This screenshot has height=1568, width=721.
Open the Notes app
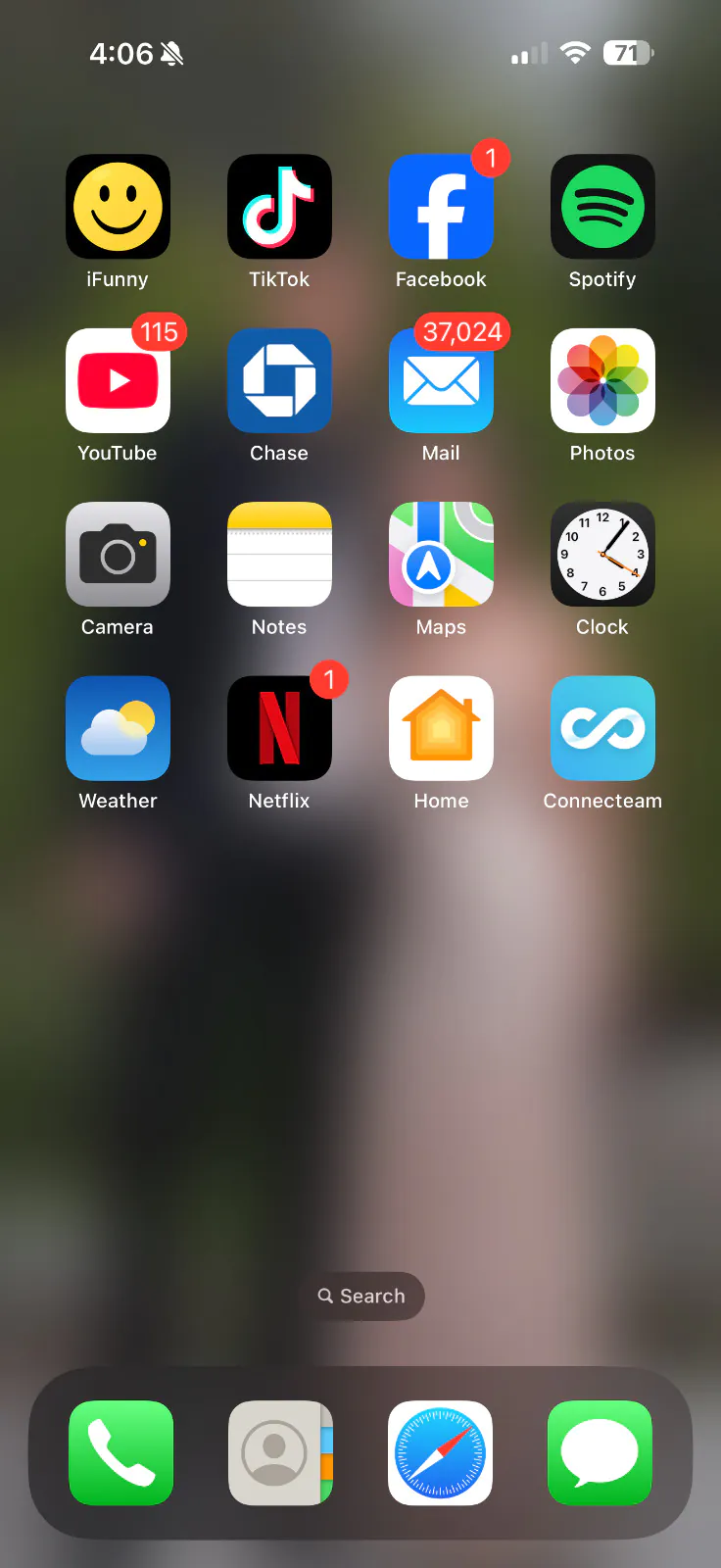[279, 555]
